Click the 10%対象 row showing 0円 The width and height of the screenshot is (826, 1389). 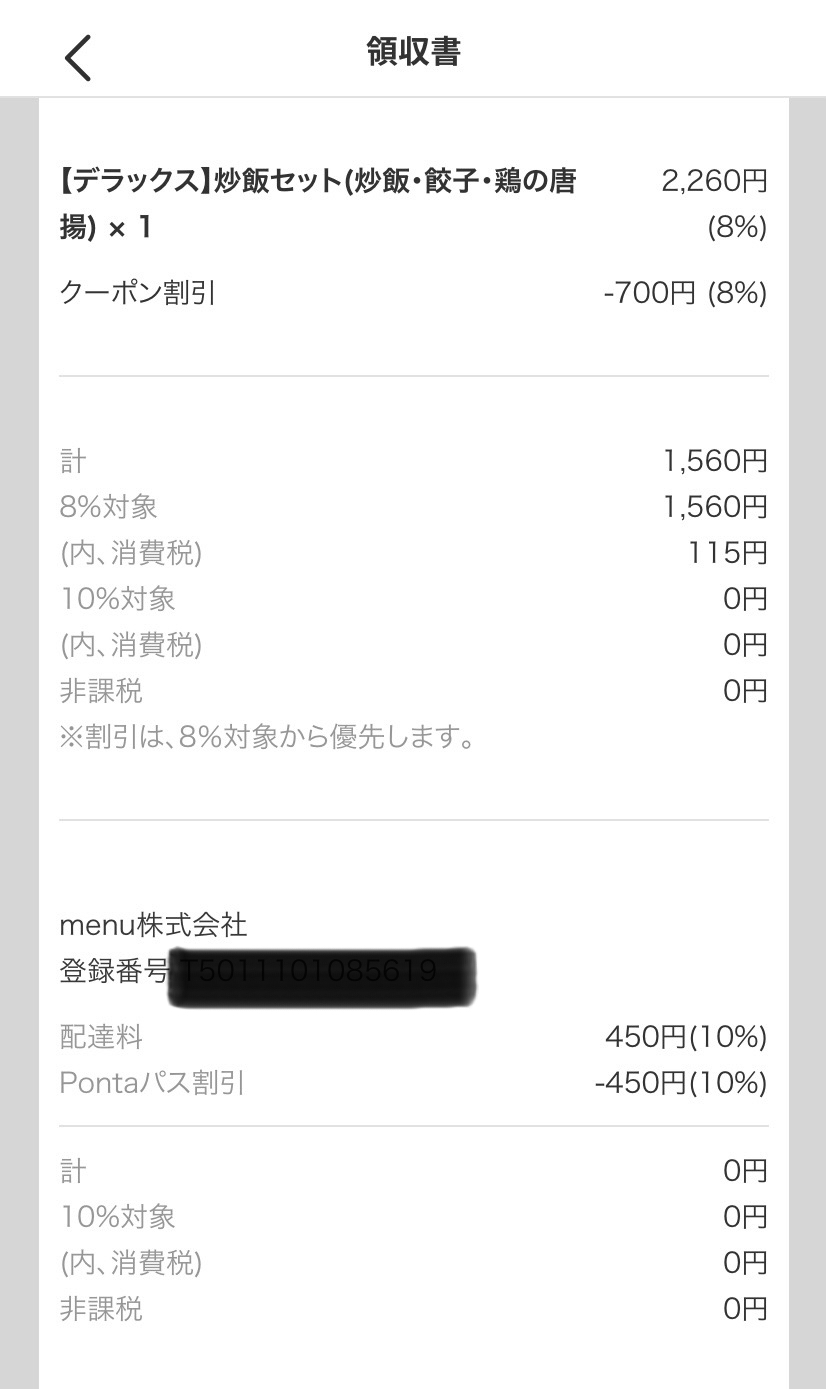(115, 599)
